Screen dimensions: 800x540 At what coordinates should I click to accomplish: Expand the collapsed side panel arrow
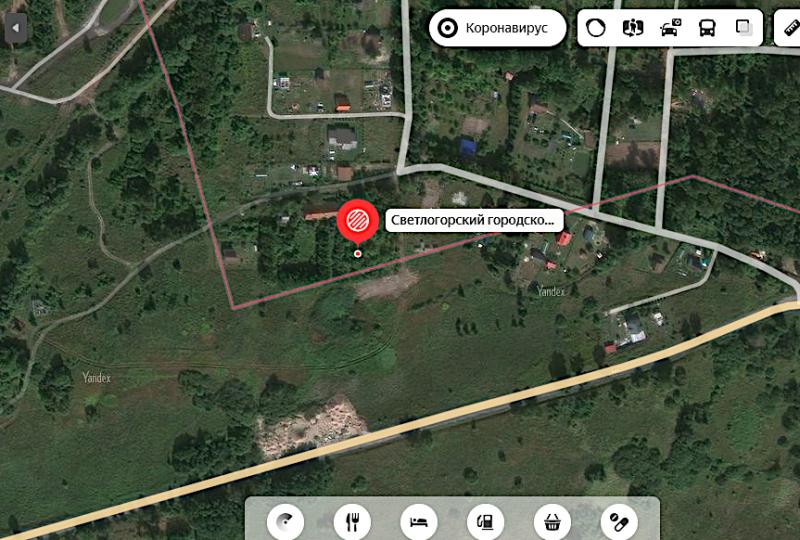14,29
